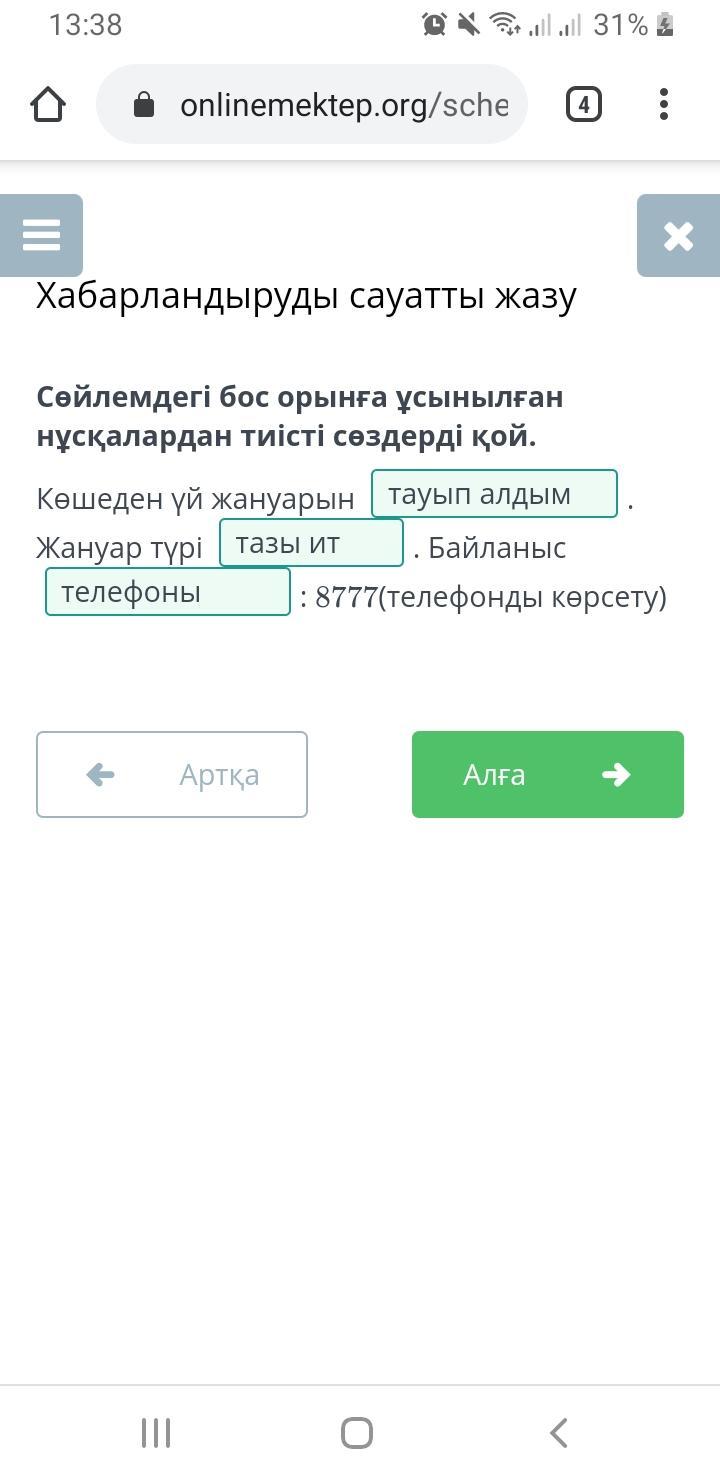Open the "телефоны" dropdown

pyautogui.click(x=168, y=592)
